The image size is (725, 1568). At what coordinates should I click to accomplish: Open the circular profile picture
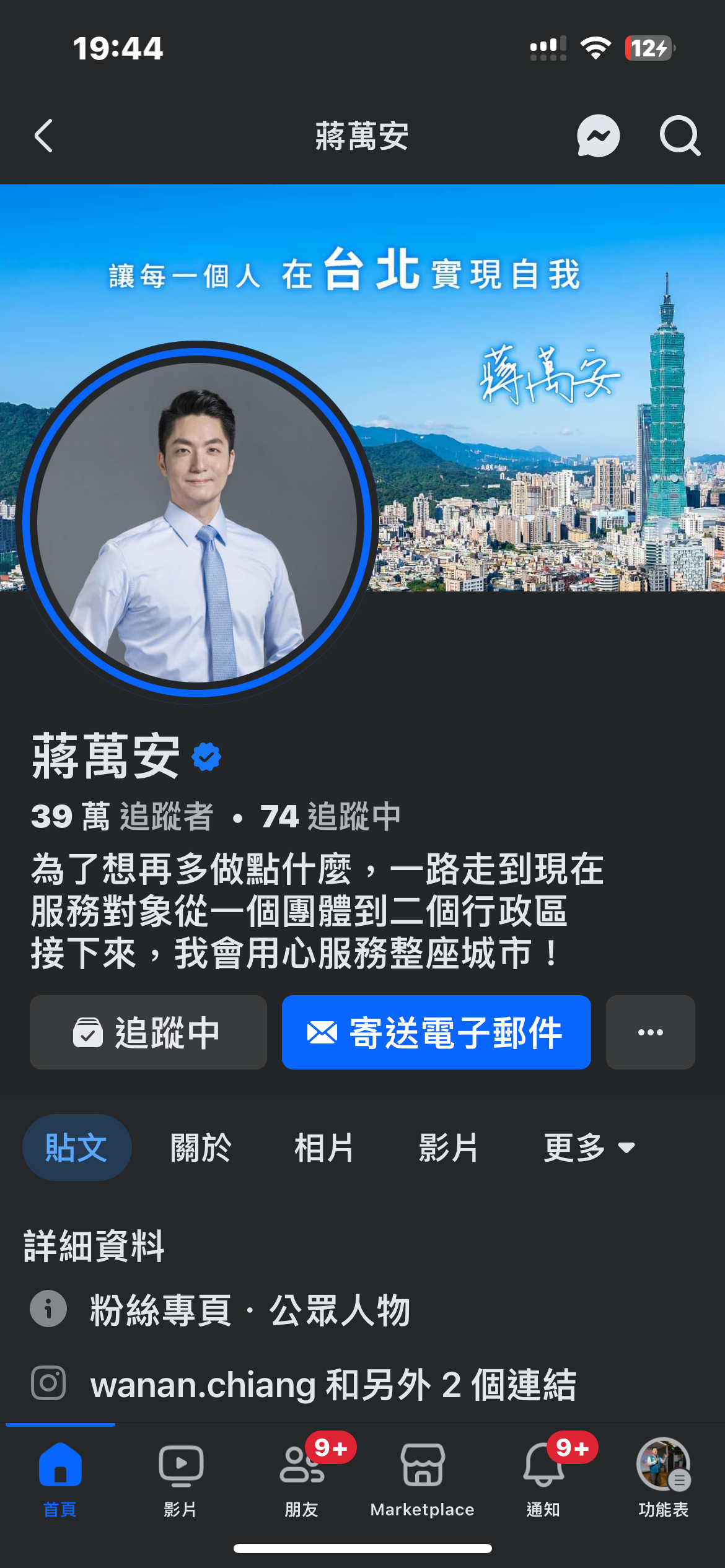tap(197, 521)
